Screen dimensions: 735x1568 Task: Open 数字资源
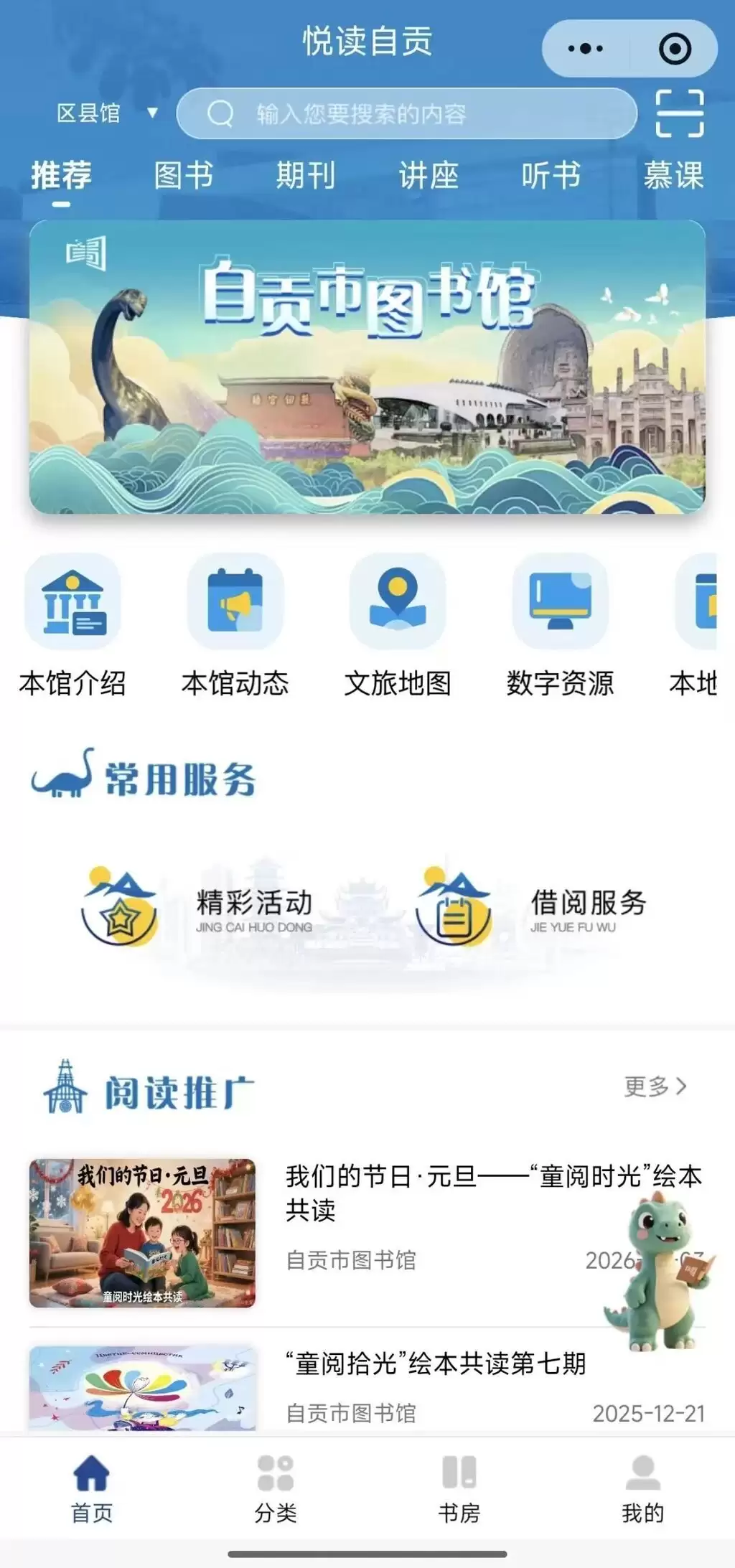click(x=560, y=624)
